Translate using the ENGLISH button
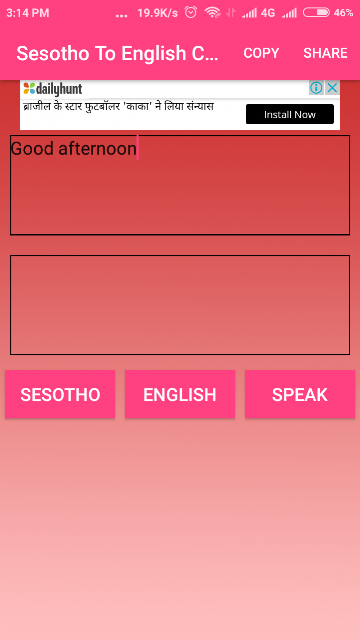360x640 pixels. click(x=180, y=394)
